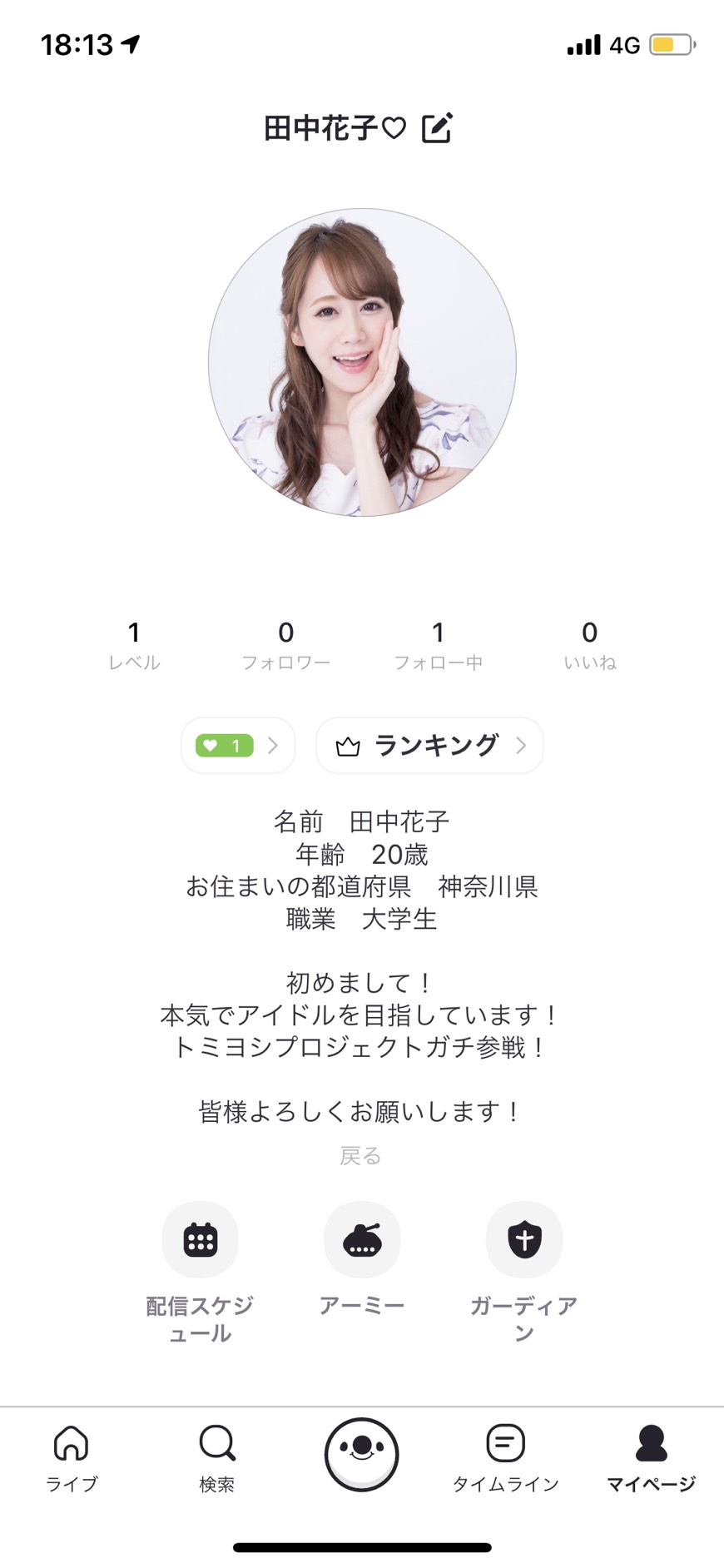Open ランキング rankings
The image size is (724, 1568).
(429, 745)
